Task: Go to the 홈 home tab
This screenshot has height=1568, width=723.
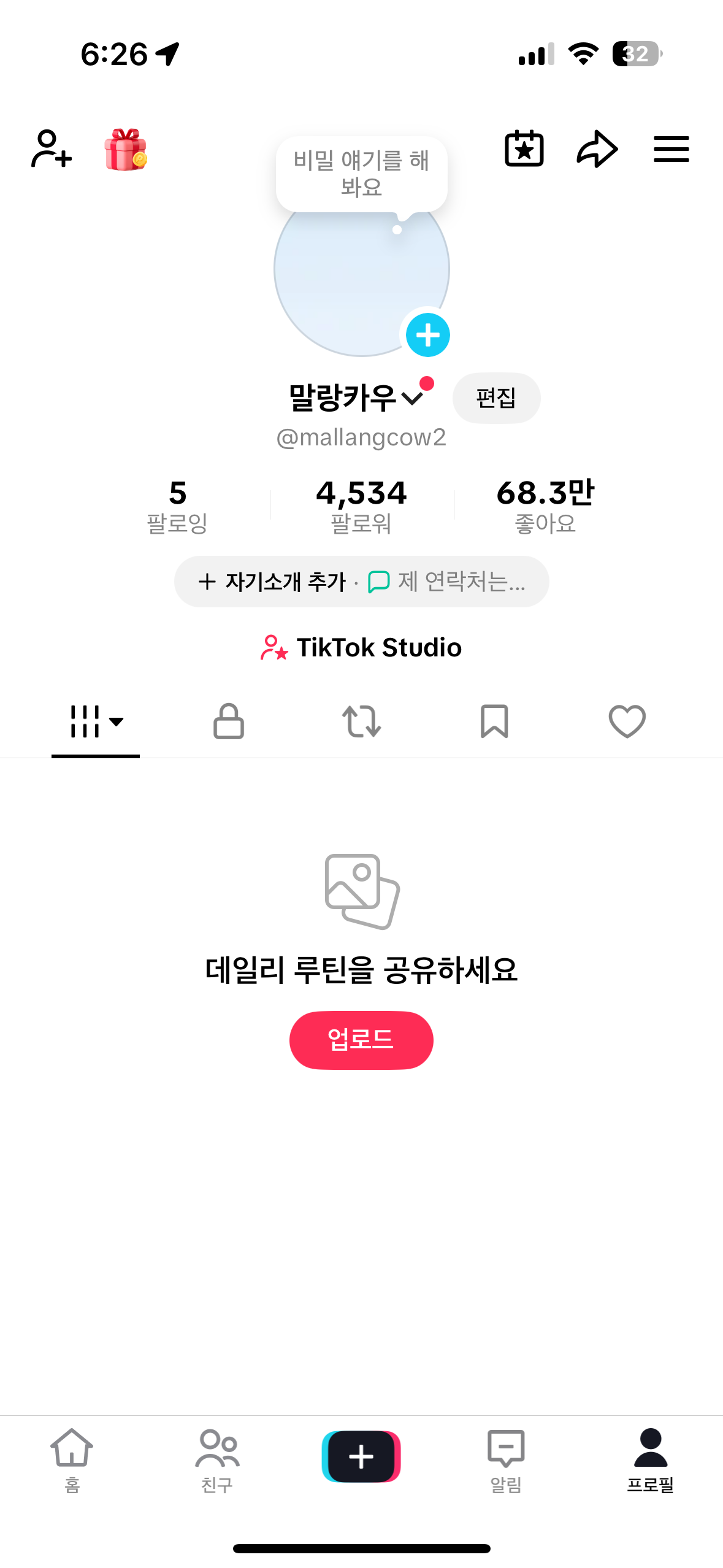Action: tap(72, 1460)
